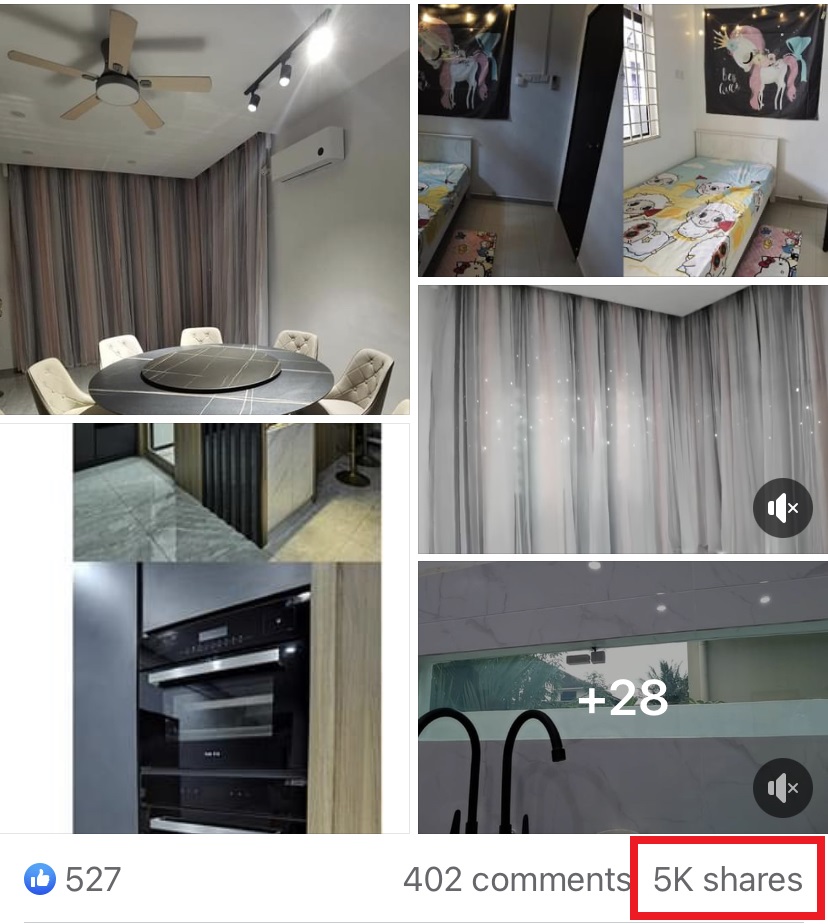Open the dining room photo with ceiling fan
The width and height of the screenshot is (828, 924).
pyautogui.click(x=204, y=210)
